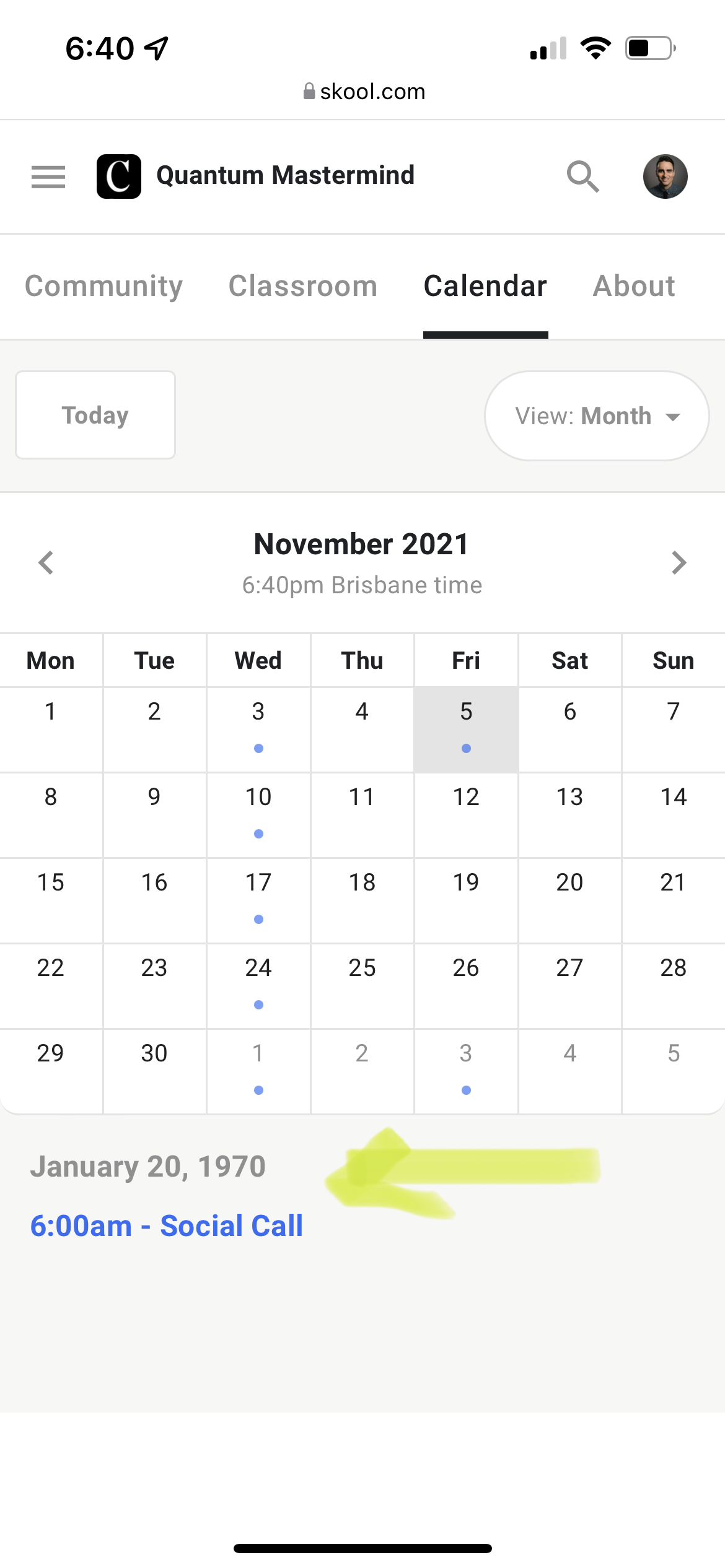Viewport: 725px width, 1568px height.
Task: Open your profile avatar menu
Action: pyautogui.click(x=667, y=176)
